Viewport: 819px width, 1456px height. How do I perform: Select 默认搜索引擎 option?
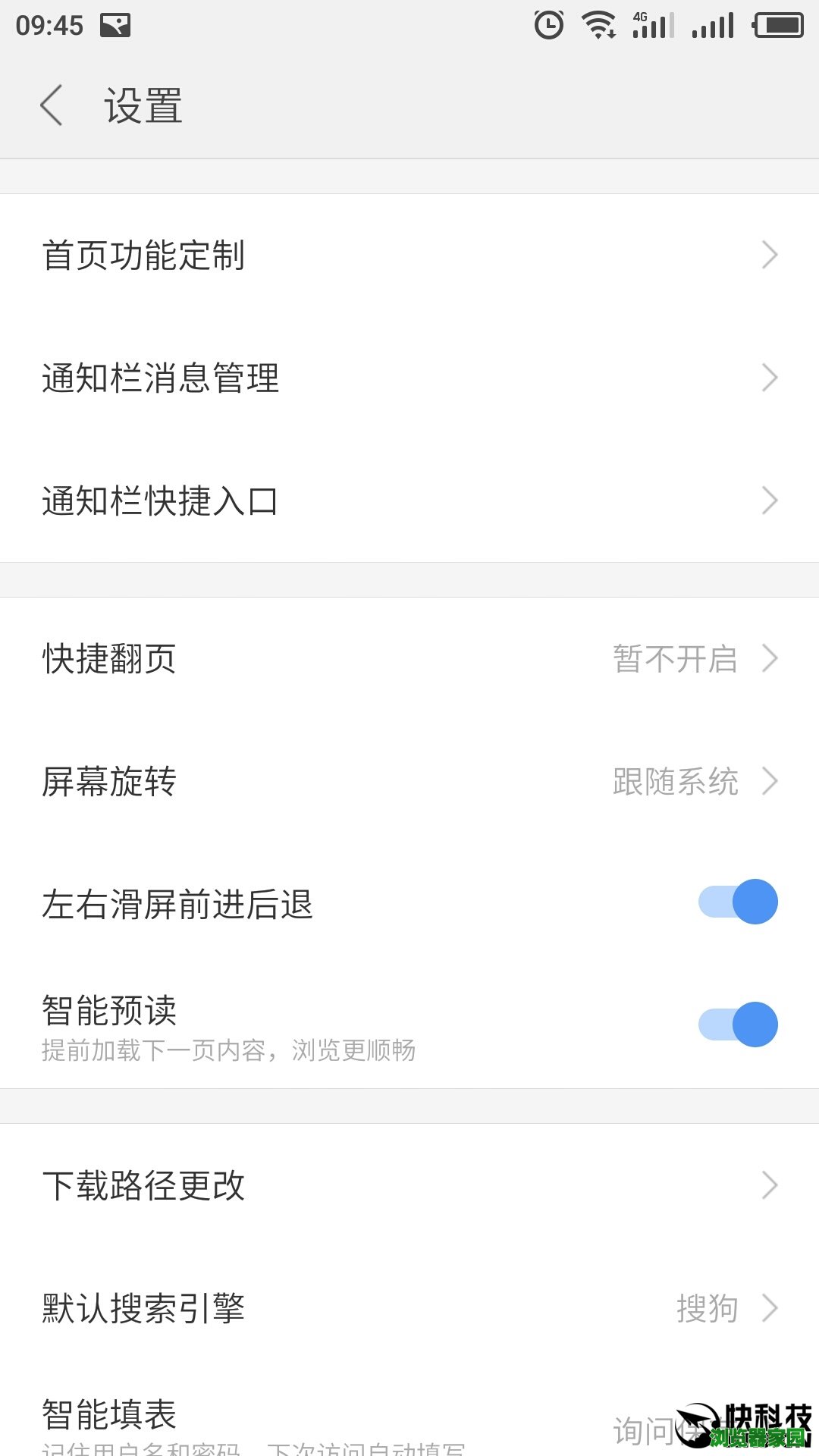pyautogui.click(x=409, y=1308)
